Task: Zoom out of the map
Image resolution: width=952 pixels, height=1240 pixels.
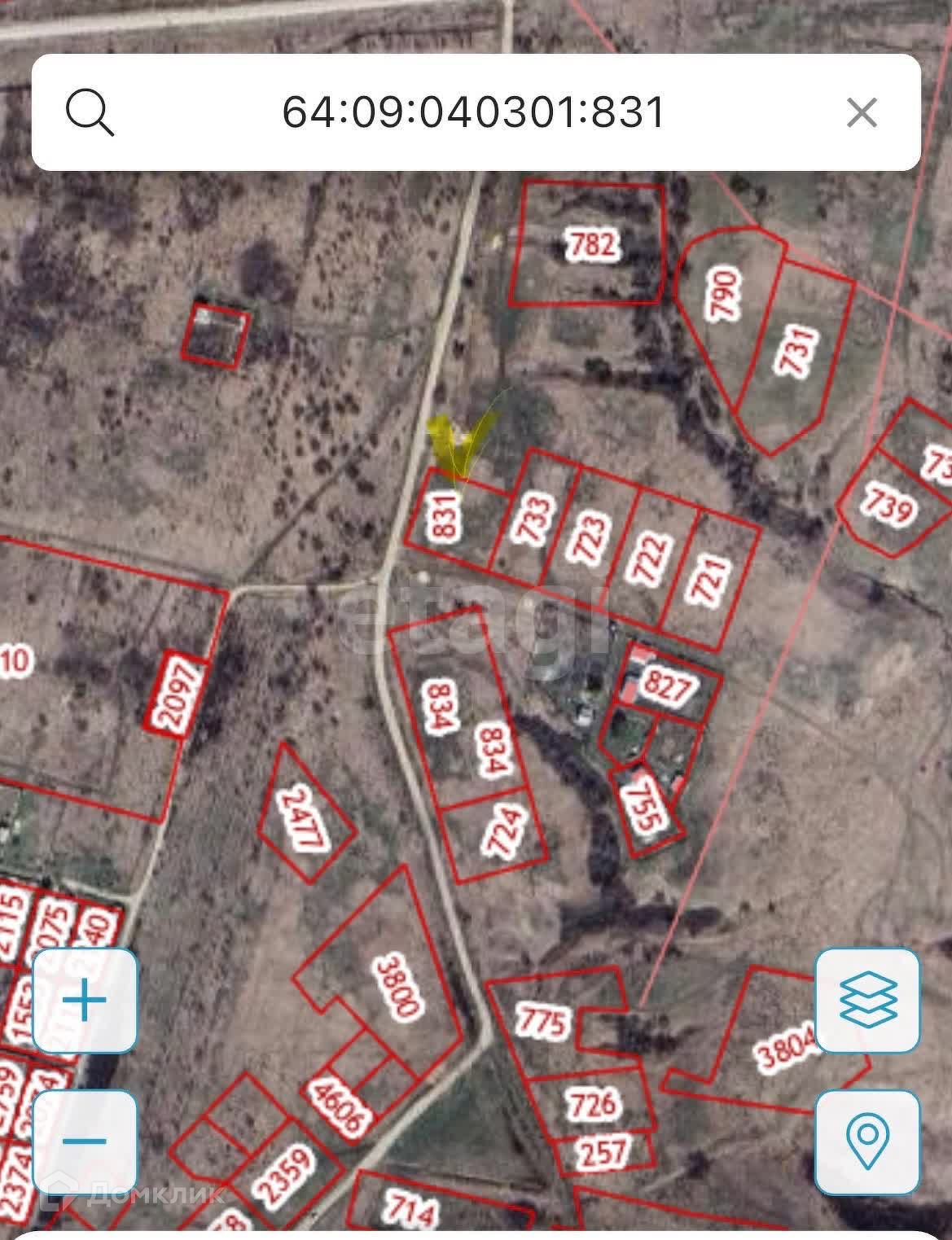Action: [x=85, y=1141]
